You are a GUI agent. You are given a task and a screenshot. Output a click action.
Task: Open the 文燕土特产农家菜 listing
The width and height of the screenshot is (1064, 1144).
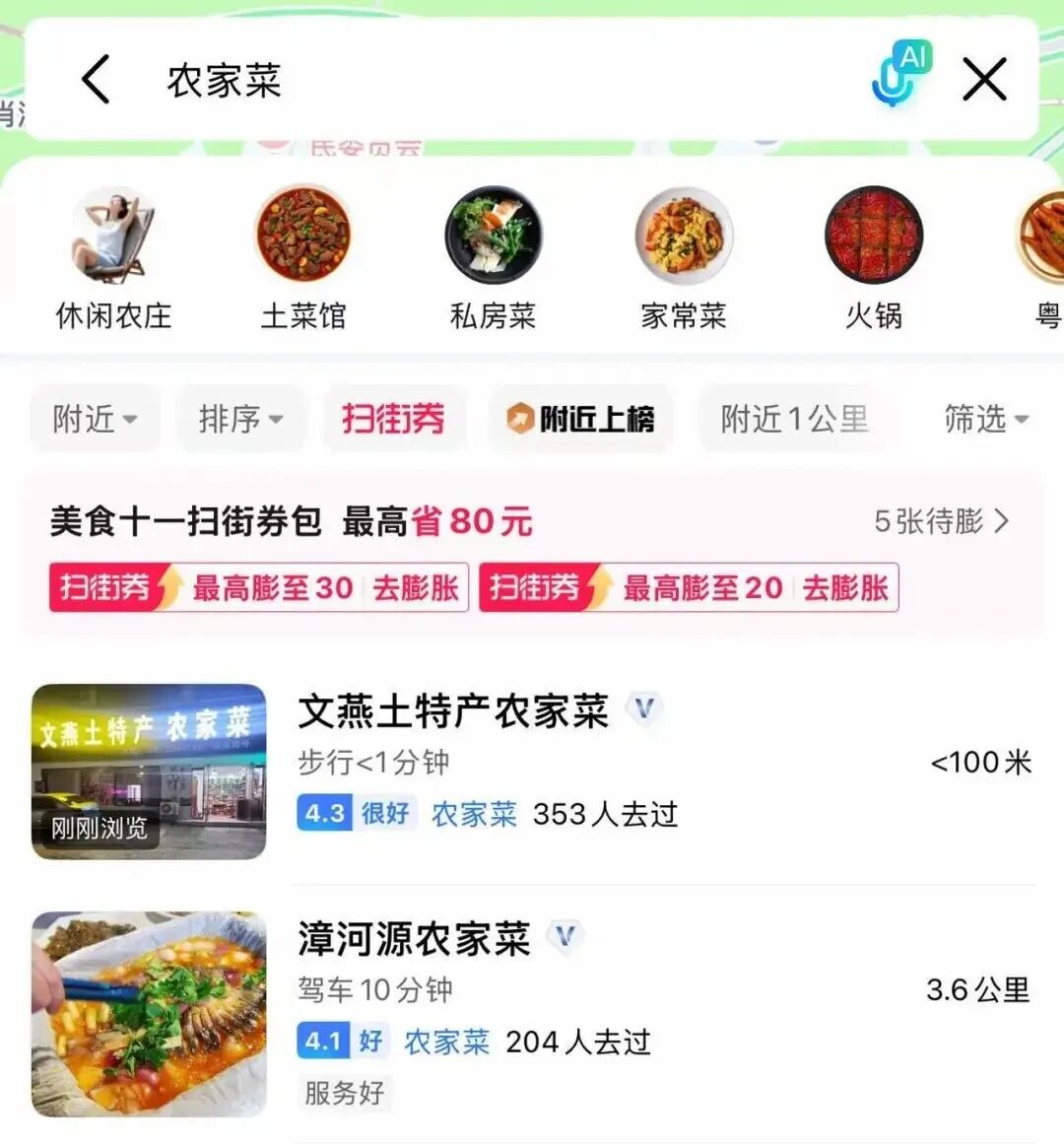(x=453, y=711)
